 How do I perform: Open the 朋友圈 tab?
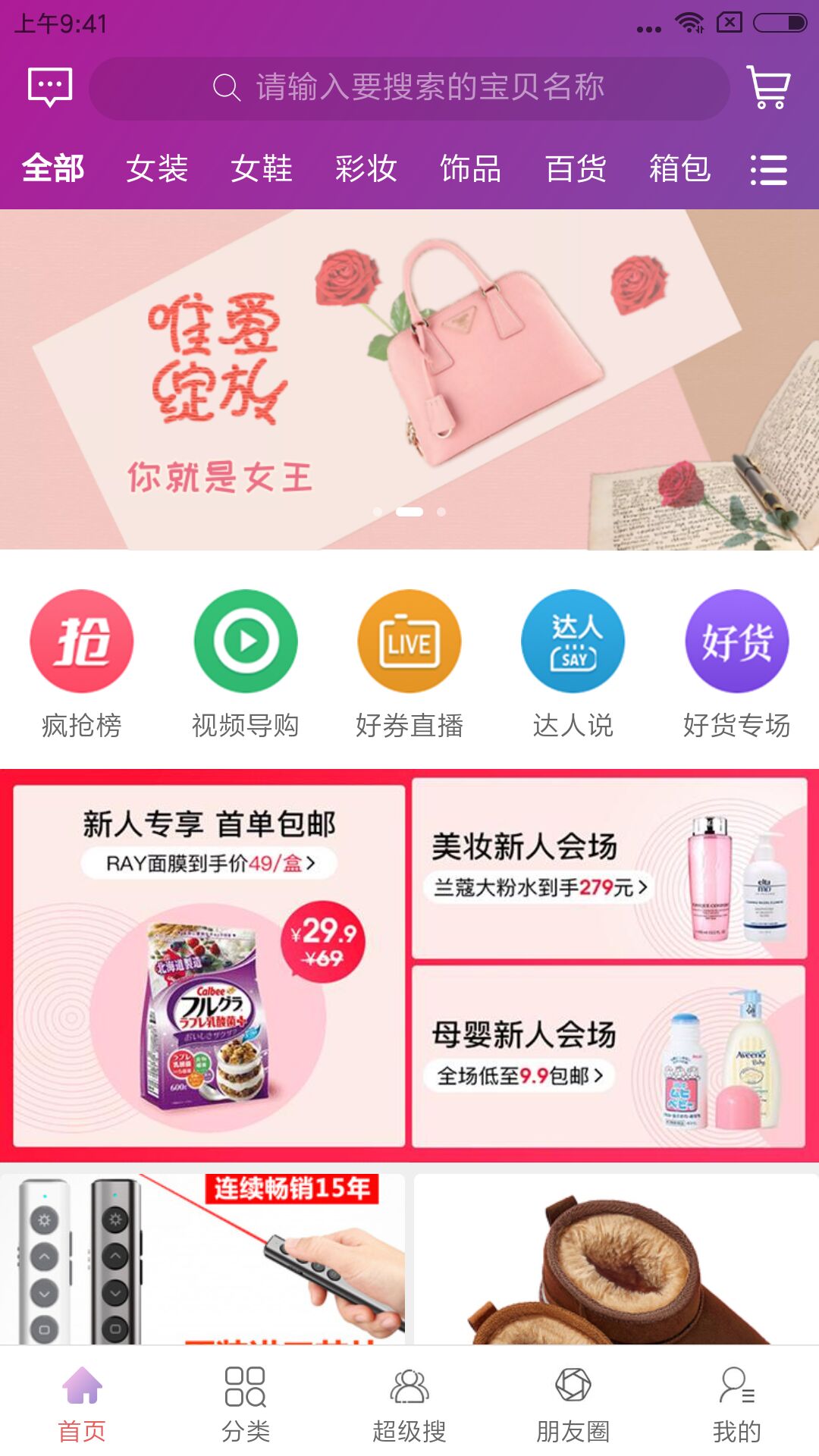573,1404
